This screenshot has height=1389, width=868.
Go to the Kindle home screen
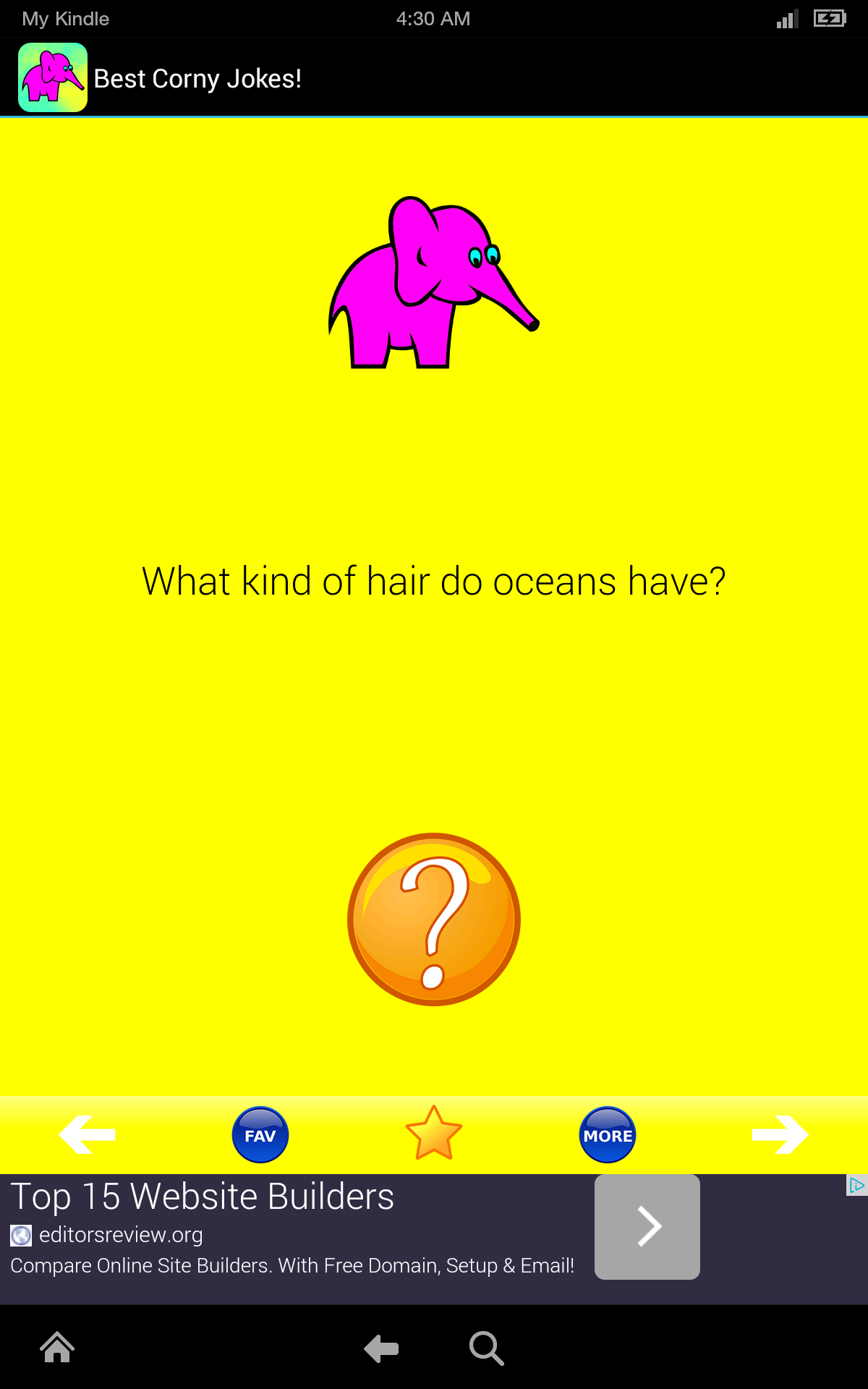coord(57,1348)
